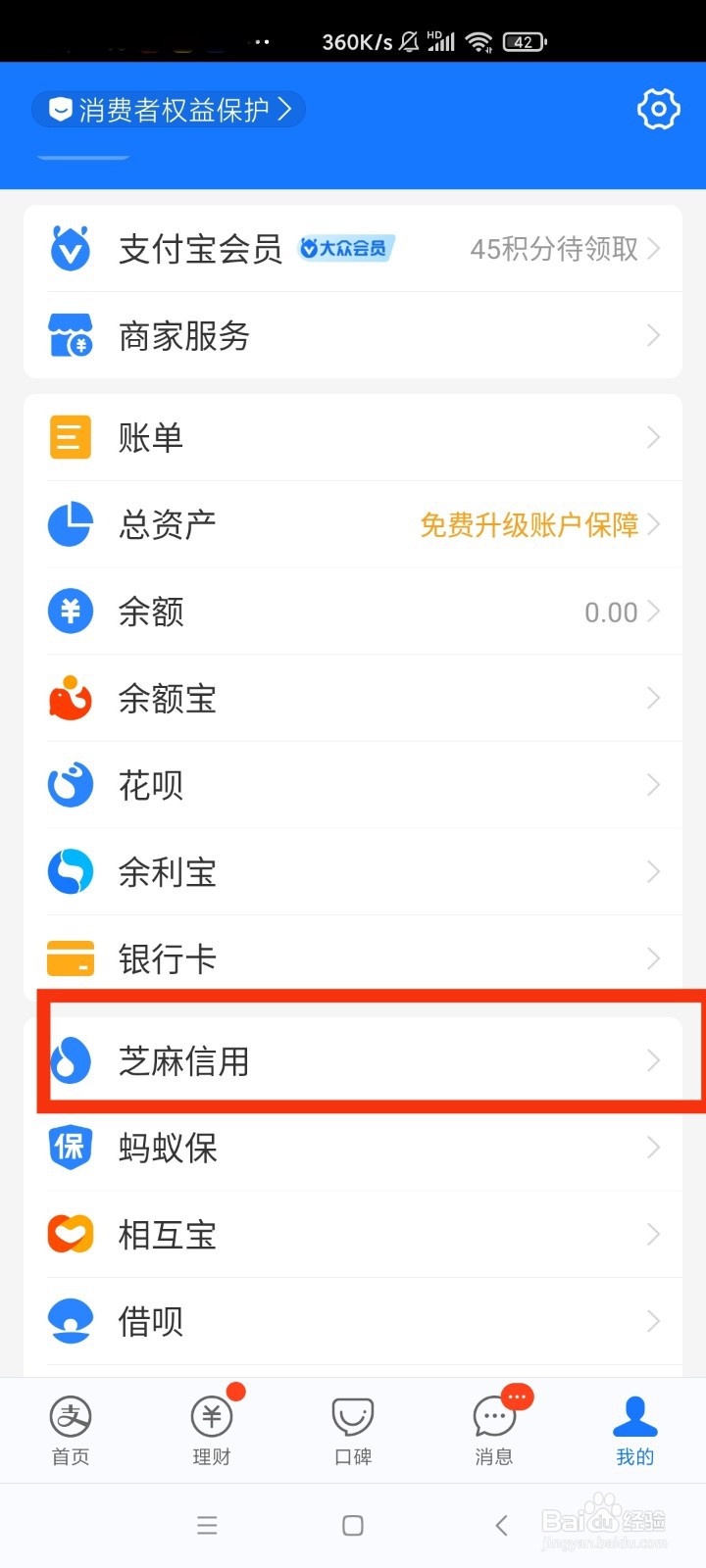Screen dimensions: 706x1568
Task: Open the 账单 bills icon
Action: tap(70, 437)
